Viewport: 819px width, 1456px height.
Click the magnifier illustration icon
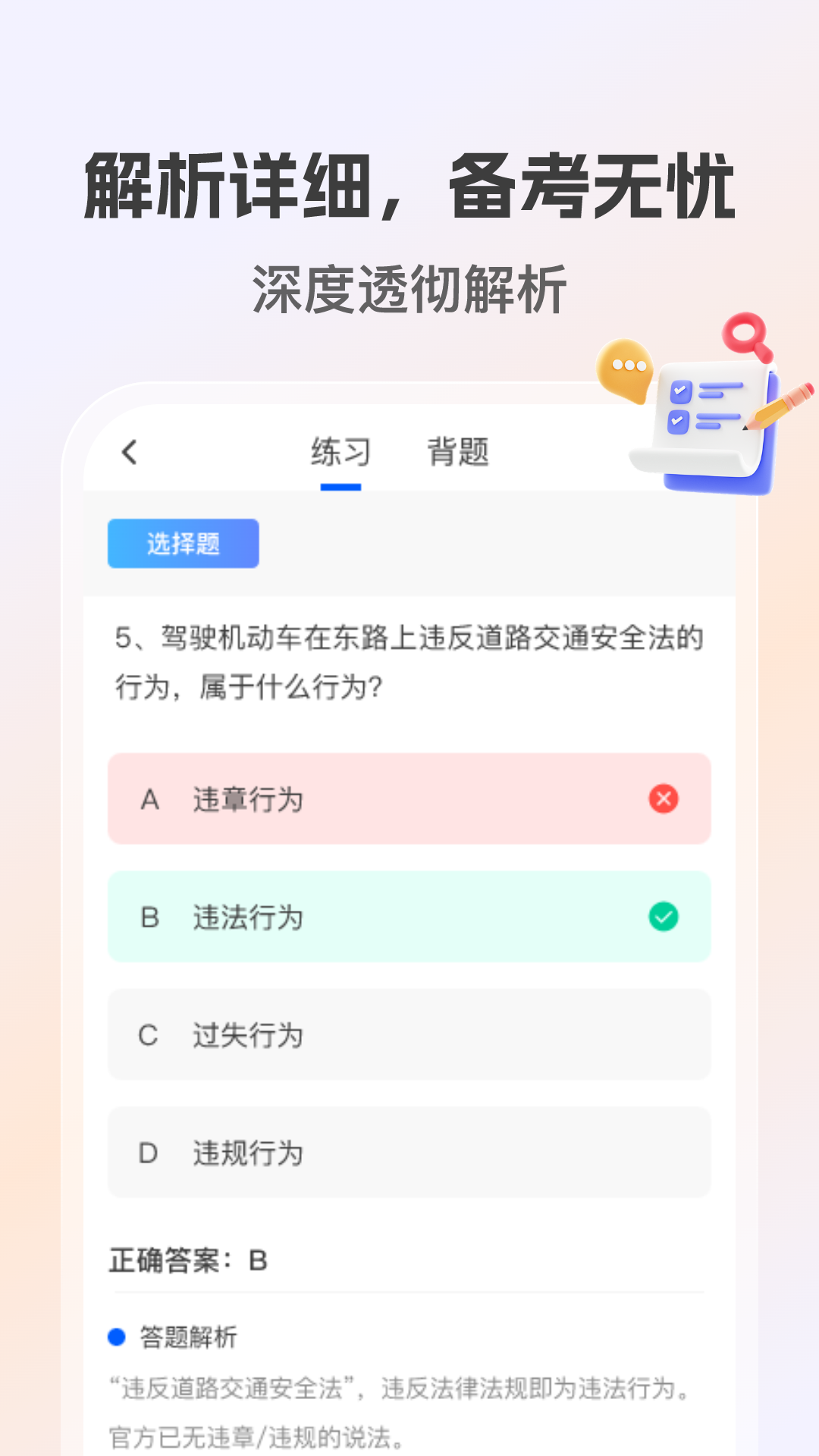click(745, 334)
